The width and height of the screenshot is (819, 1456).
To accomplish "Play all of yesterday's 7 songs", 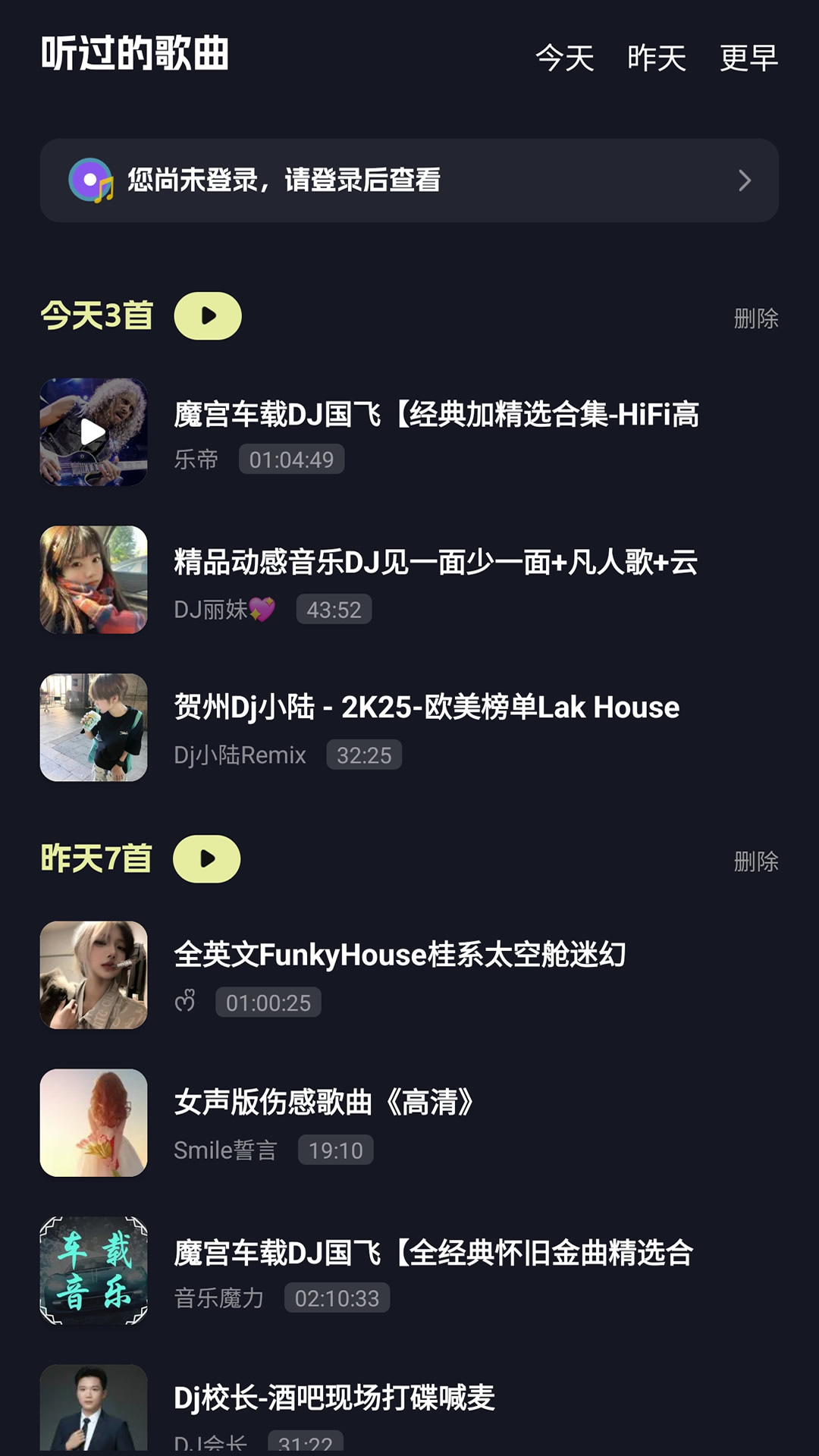I will coord(207,859).
